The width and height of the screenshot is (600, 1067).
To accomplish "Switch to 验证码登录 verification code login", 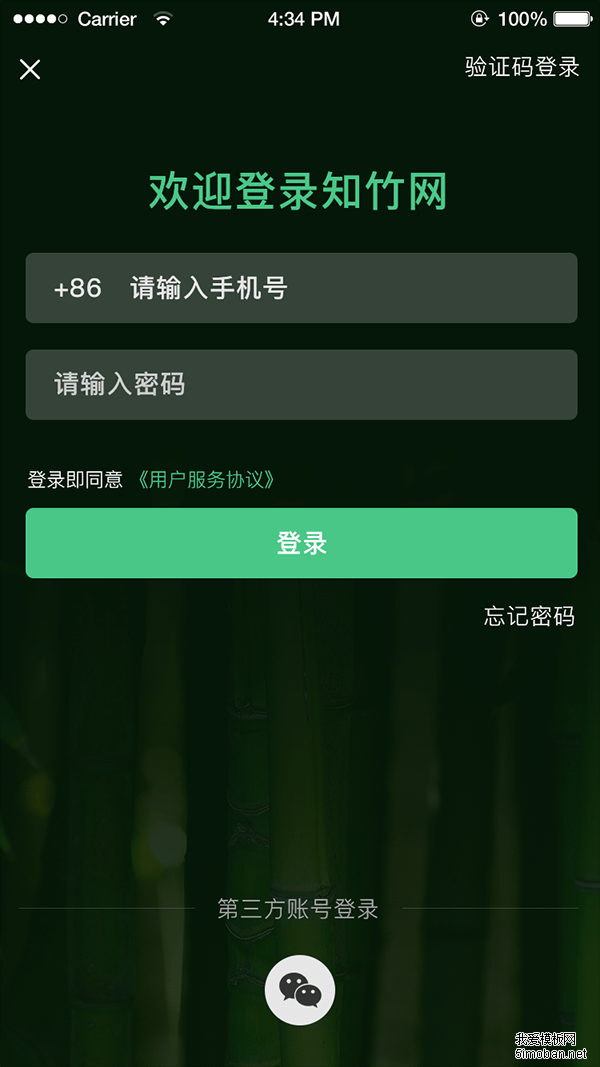I will click(x=522, y=68).
